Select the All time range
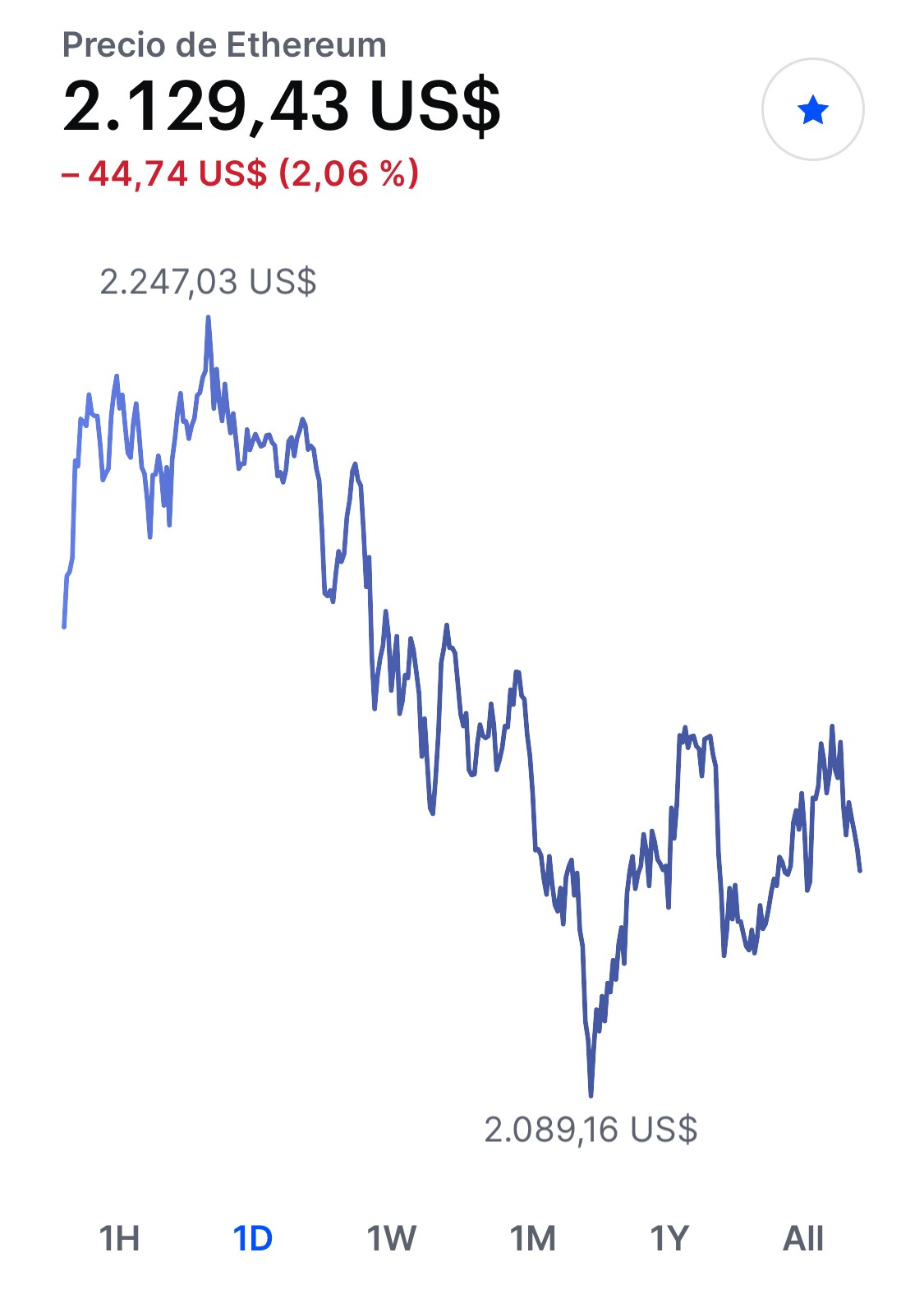 tap(803, 1238)
